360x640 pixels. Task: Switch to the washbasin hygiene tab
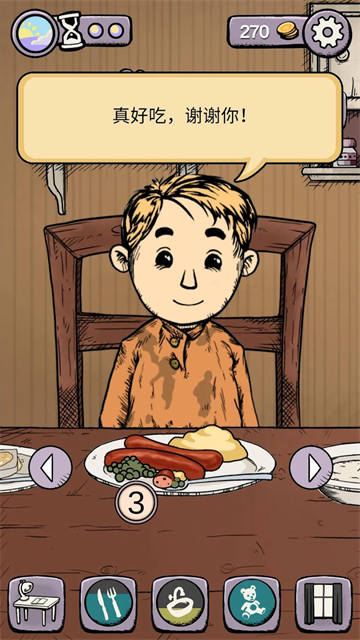[x=180, y=603]
